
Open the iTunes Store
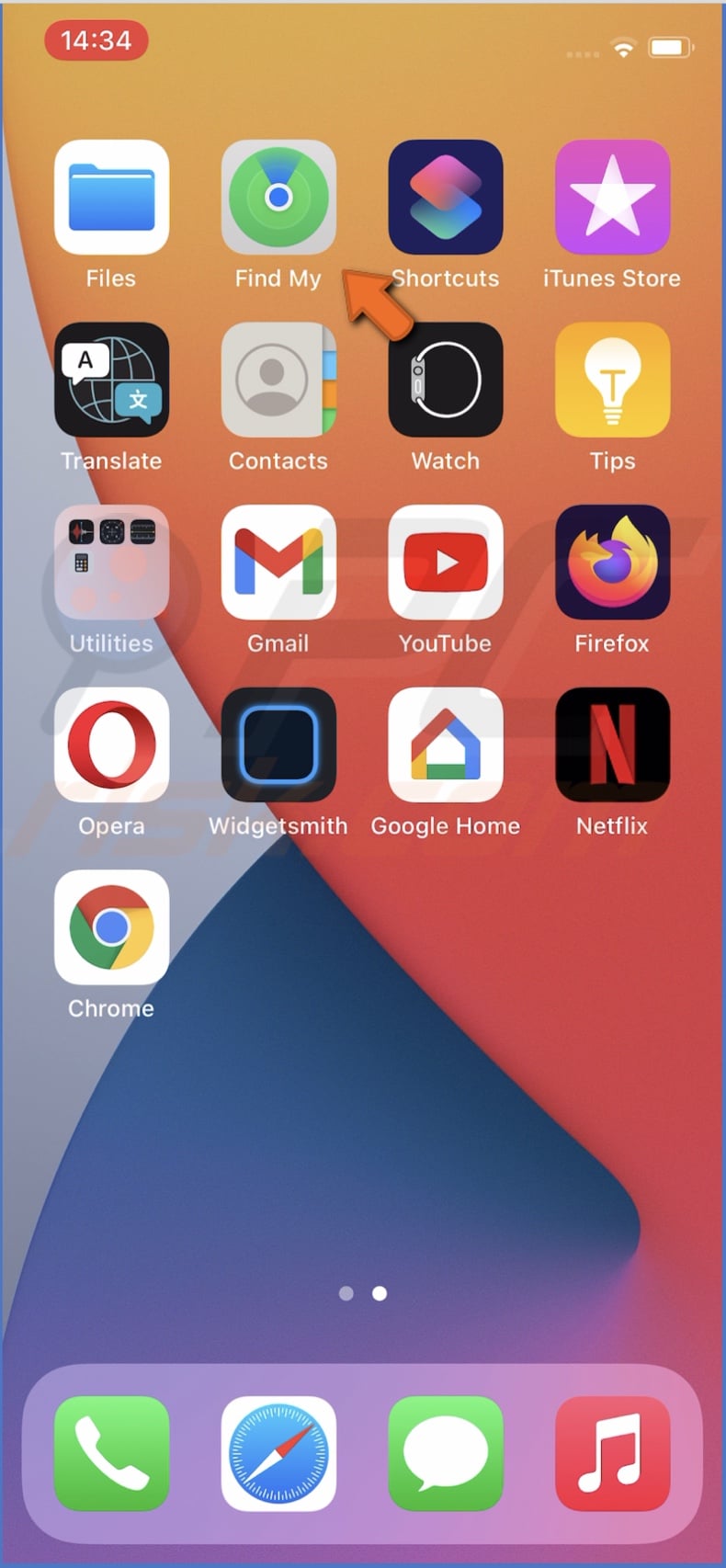tap(612, 198)
